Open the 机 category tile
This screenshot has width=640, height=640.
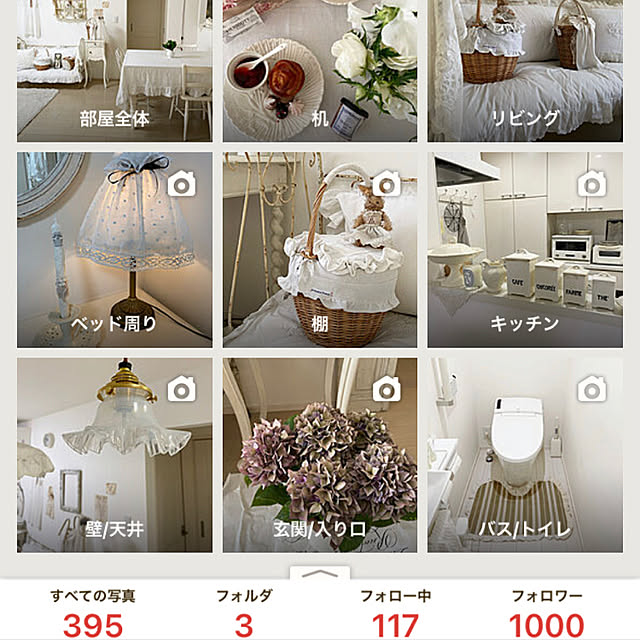point(319,70)
